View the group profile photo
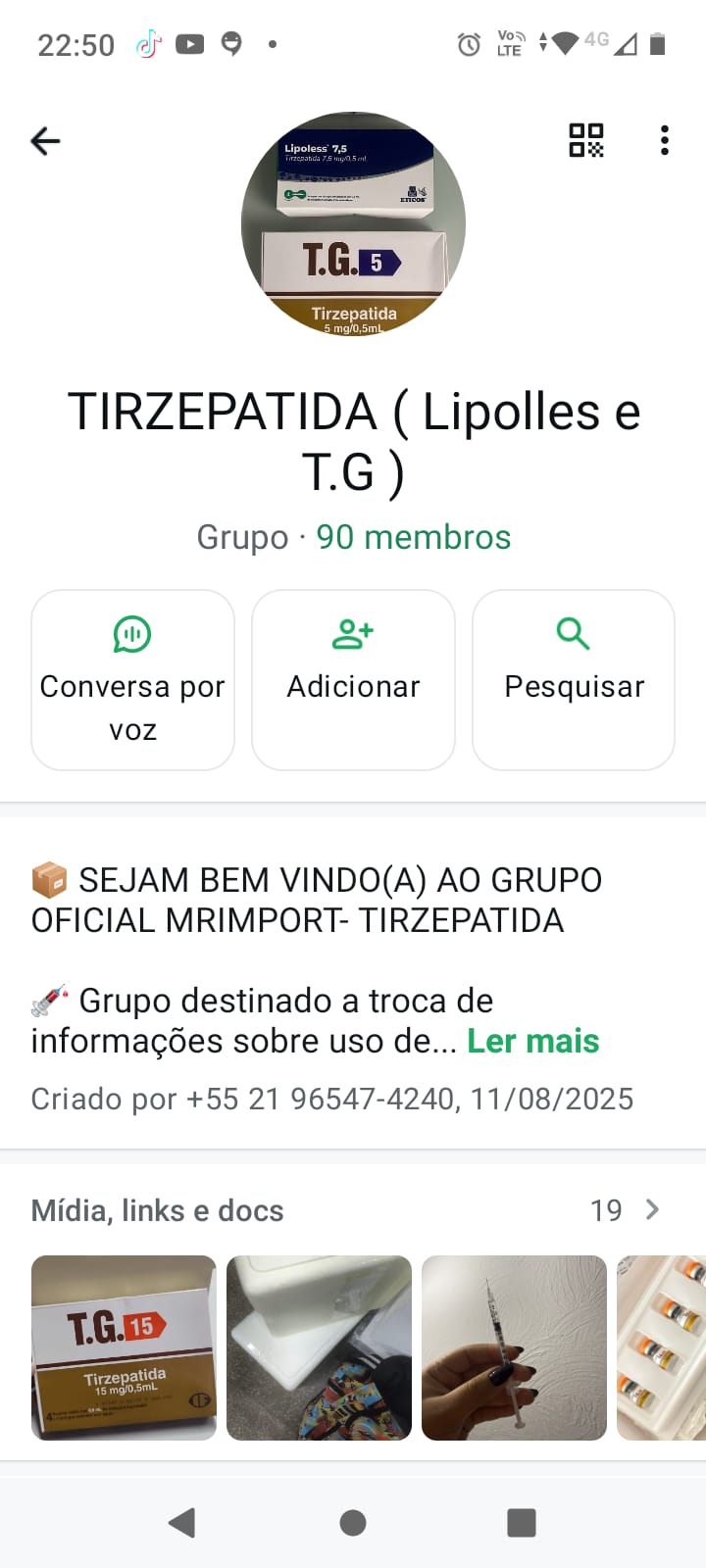 [353, 224]
